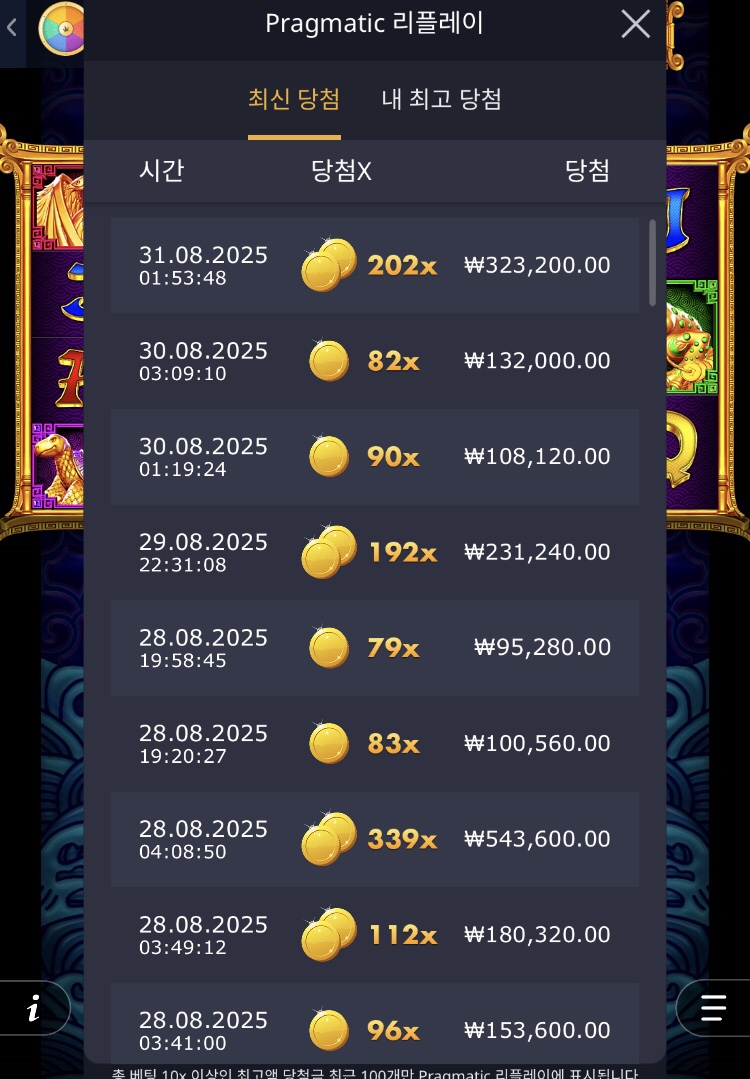Switch to the 내 최고 당첨 tab
Viewport: 750px width, 1079px height.
coord(441,99)
